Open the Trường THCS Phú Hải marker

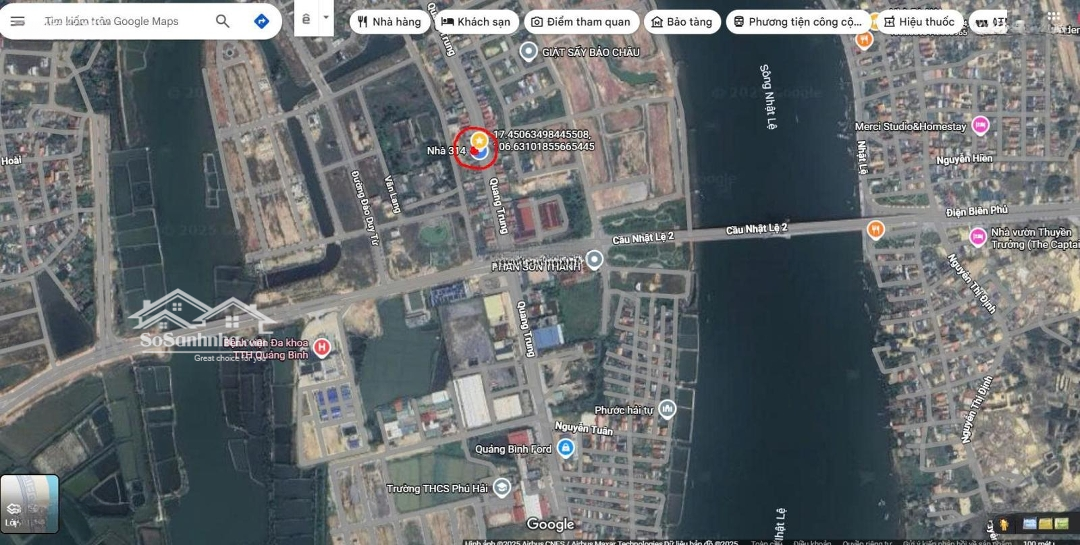(x=501, y=487)
